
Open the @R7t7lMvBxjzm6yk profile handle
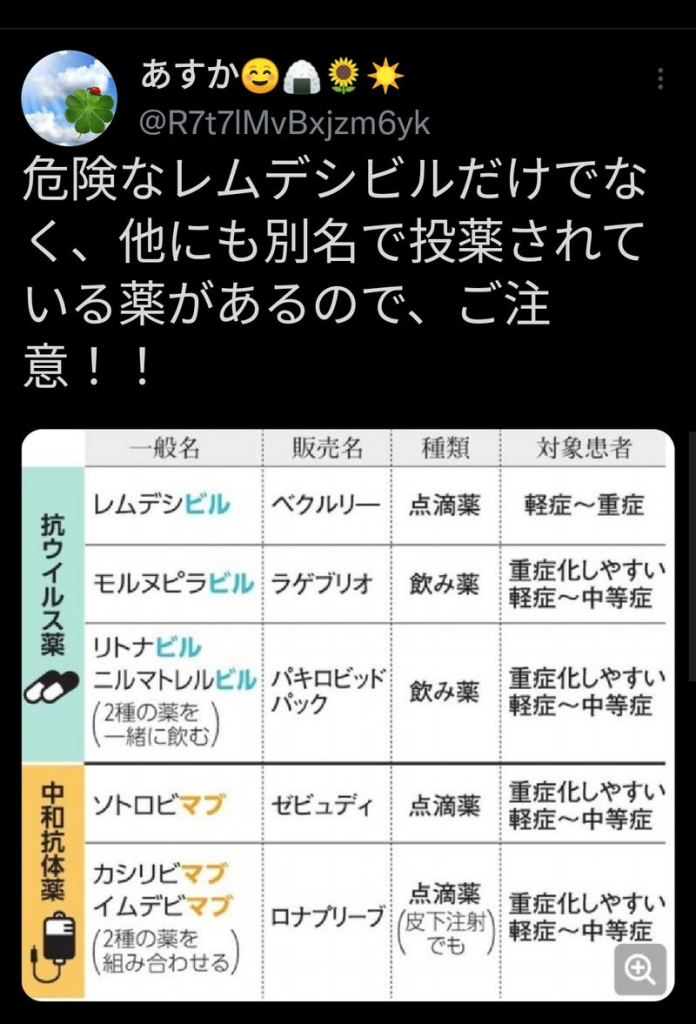pos(285,123)
